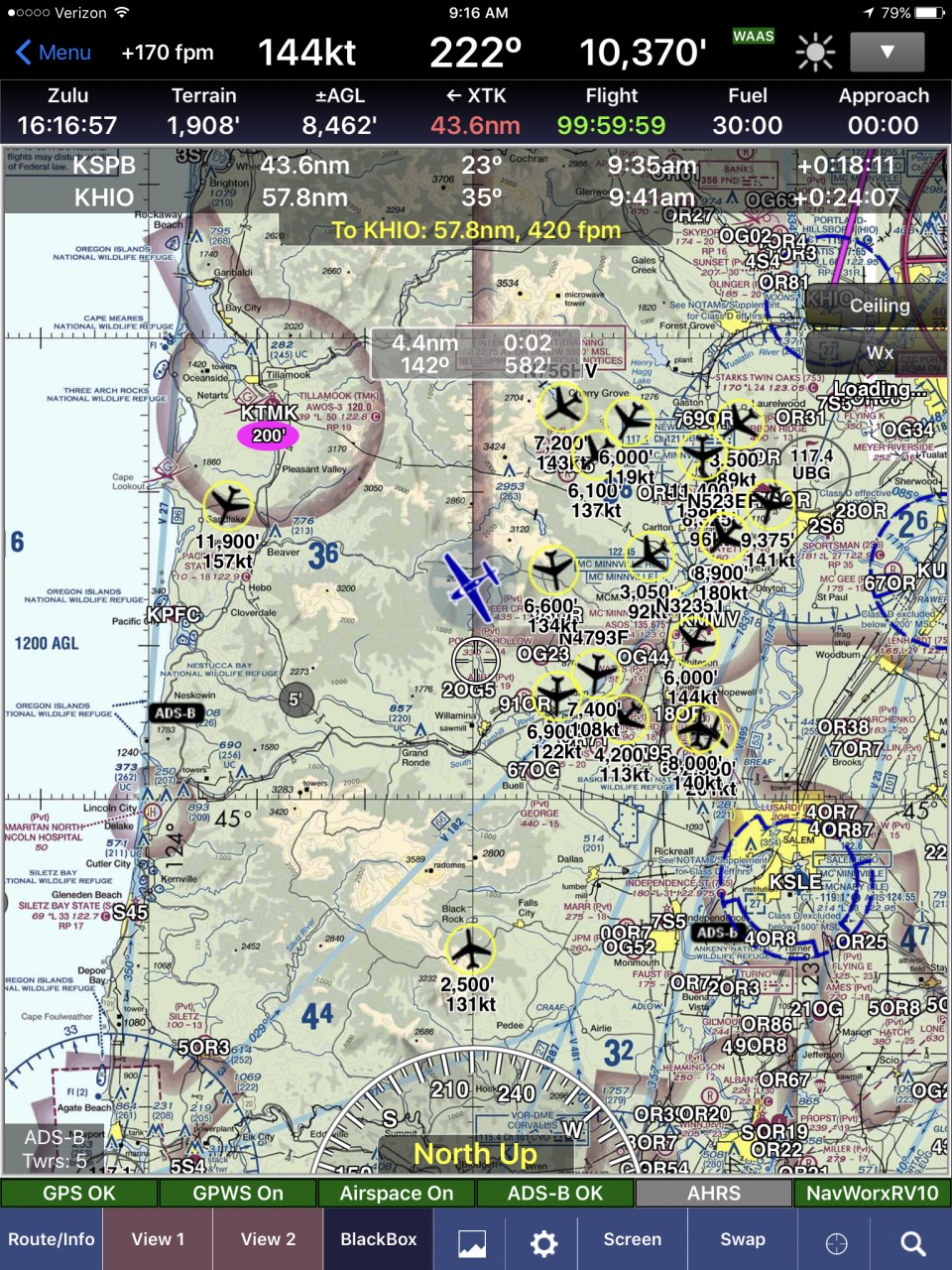
Task: Open the GPS OK status
Action: point(79,1194)
